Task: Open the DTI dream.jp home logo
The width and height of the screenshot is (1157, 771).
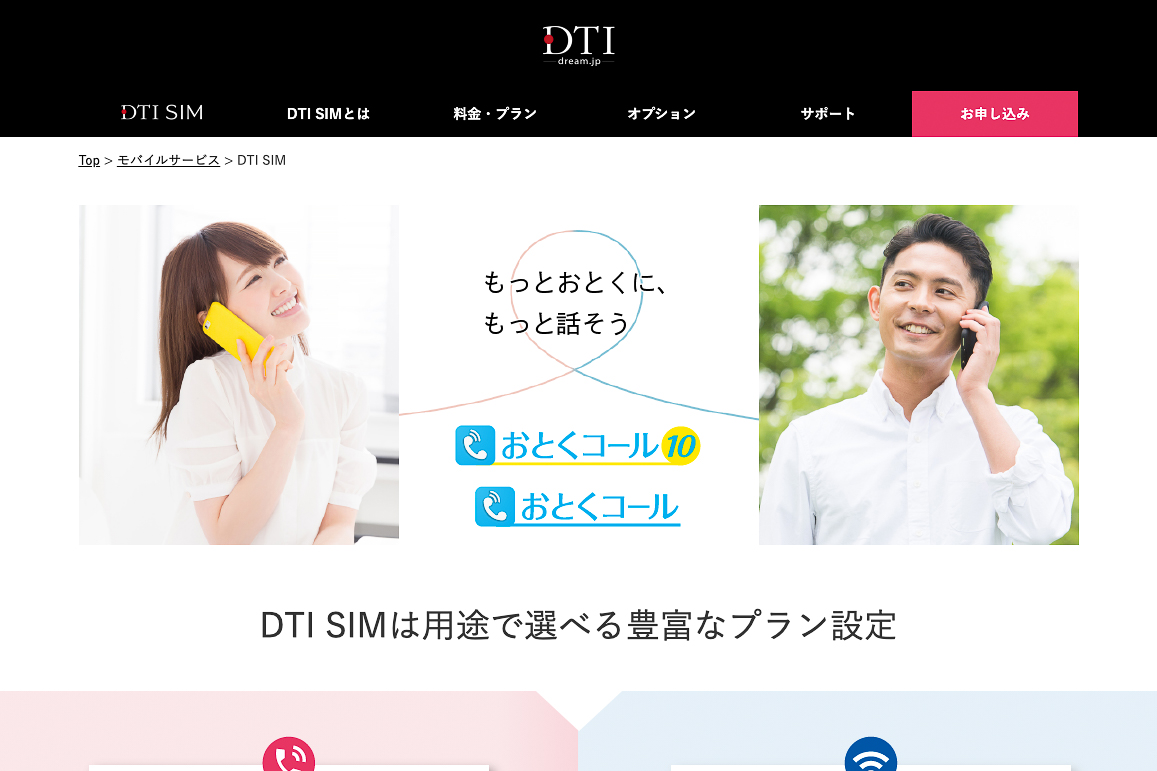Action: (578, 45)
